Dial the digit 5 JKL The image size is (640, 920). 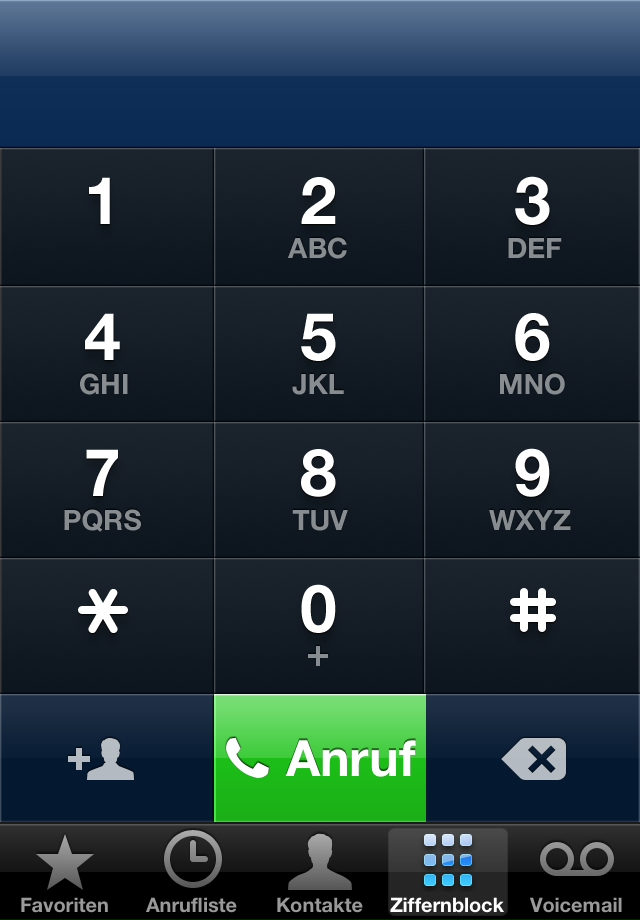coord(319,354)
